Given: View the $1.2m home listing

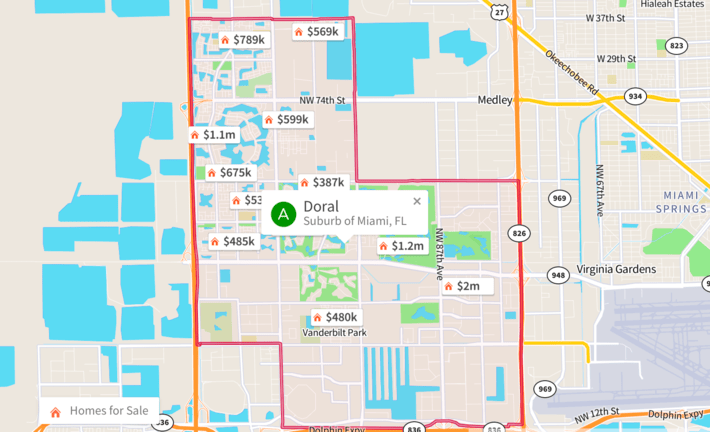Looking at the screenshot, I should (x=401, y=246).
